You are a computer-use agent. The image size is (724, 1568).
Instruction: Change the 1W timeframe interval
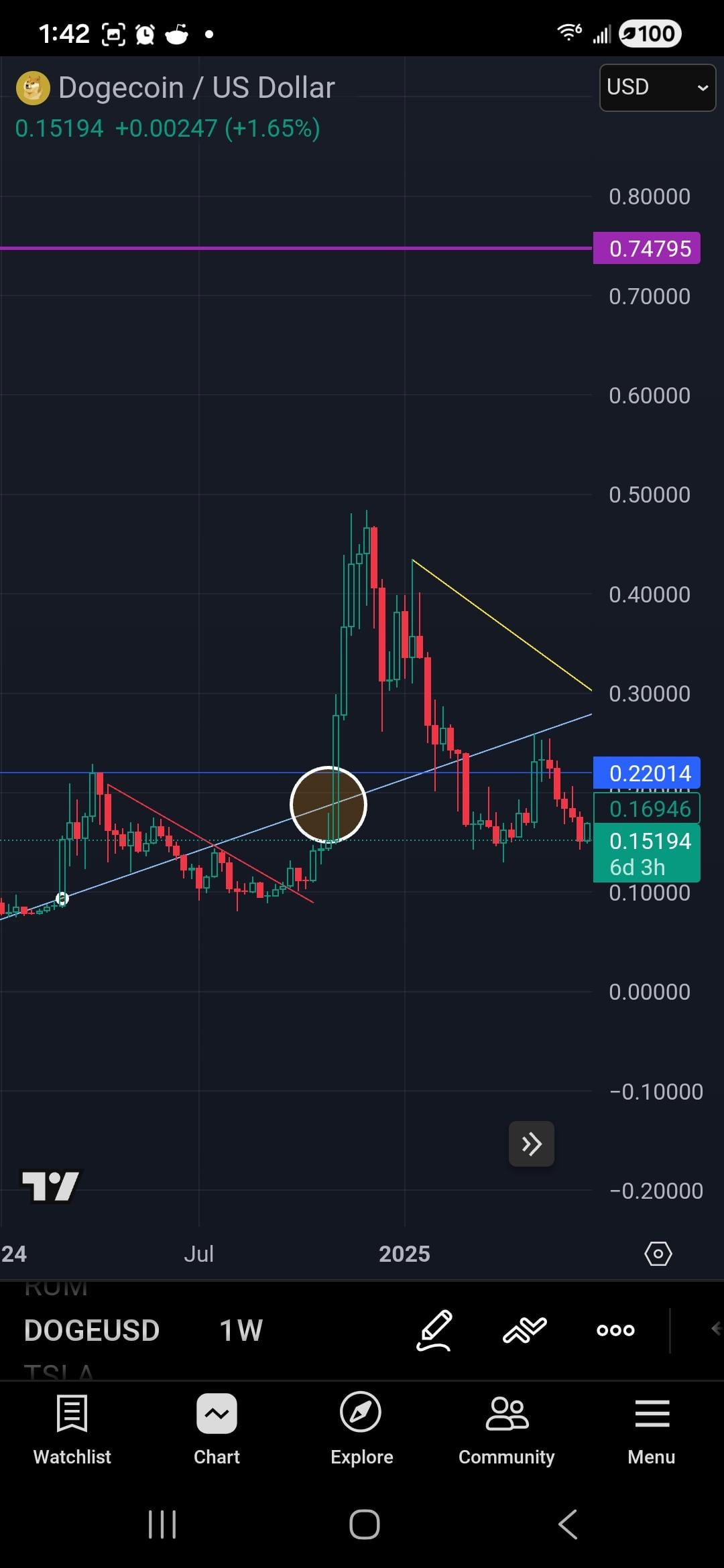pos(241,1330)
